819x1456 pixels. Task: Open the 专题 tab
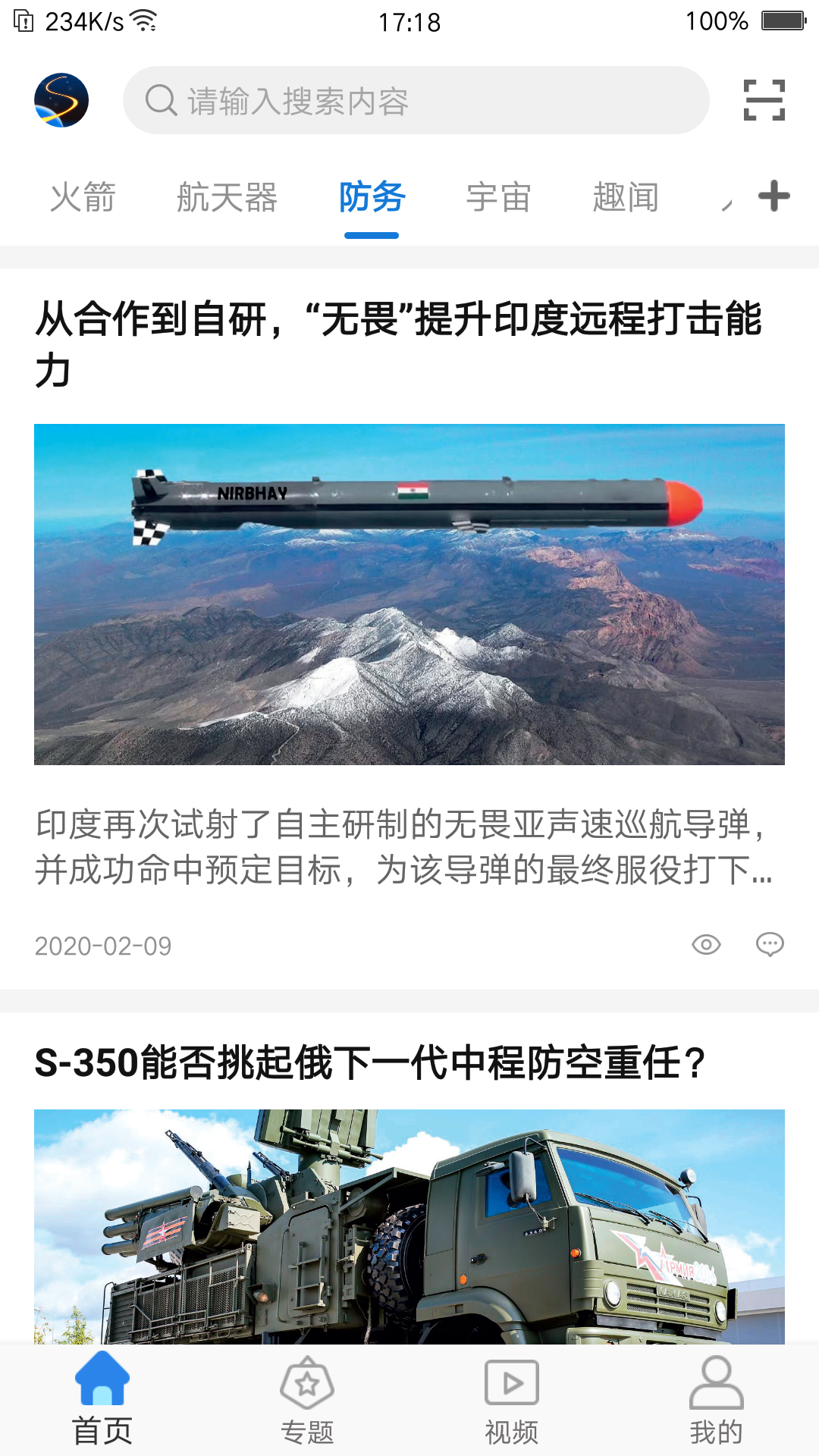coord(307,1399)
